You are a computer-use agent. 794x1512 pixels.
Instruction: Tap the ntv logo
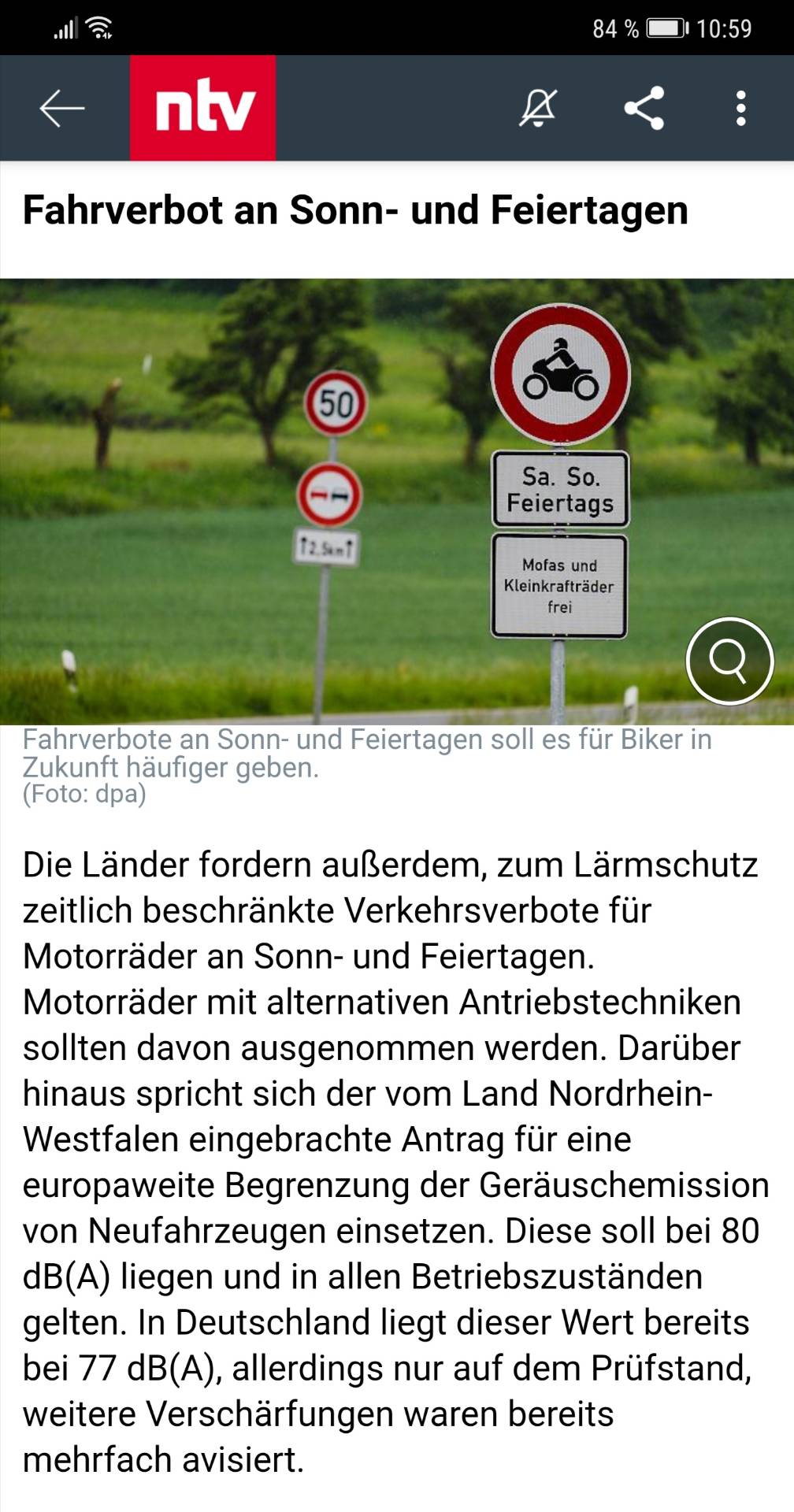point(203,109)
